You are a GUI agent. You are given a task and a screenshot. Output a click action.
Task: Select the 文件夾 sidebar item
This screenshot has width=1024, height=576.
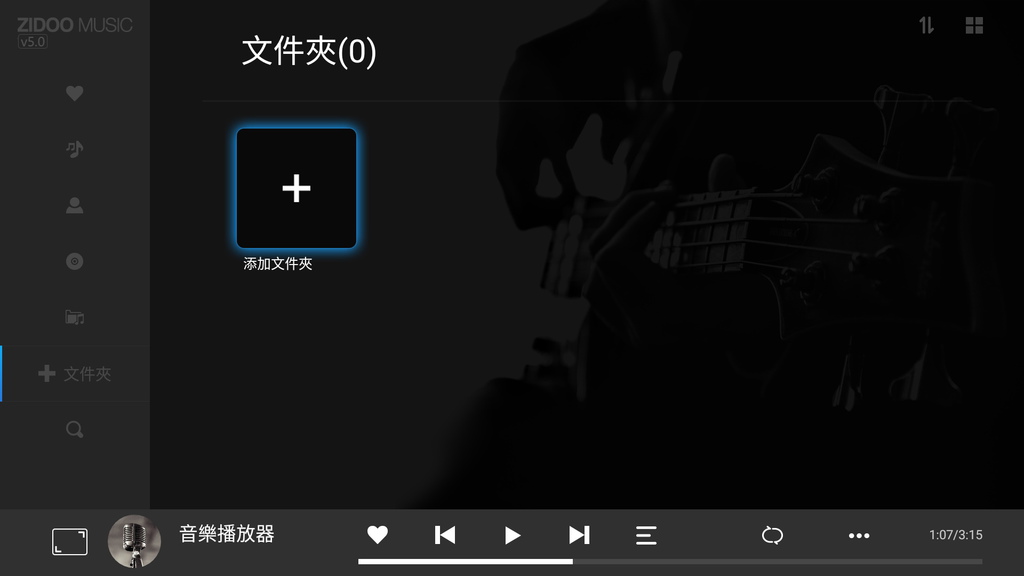(75, 374)
